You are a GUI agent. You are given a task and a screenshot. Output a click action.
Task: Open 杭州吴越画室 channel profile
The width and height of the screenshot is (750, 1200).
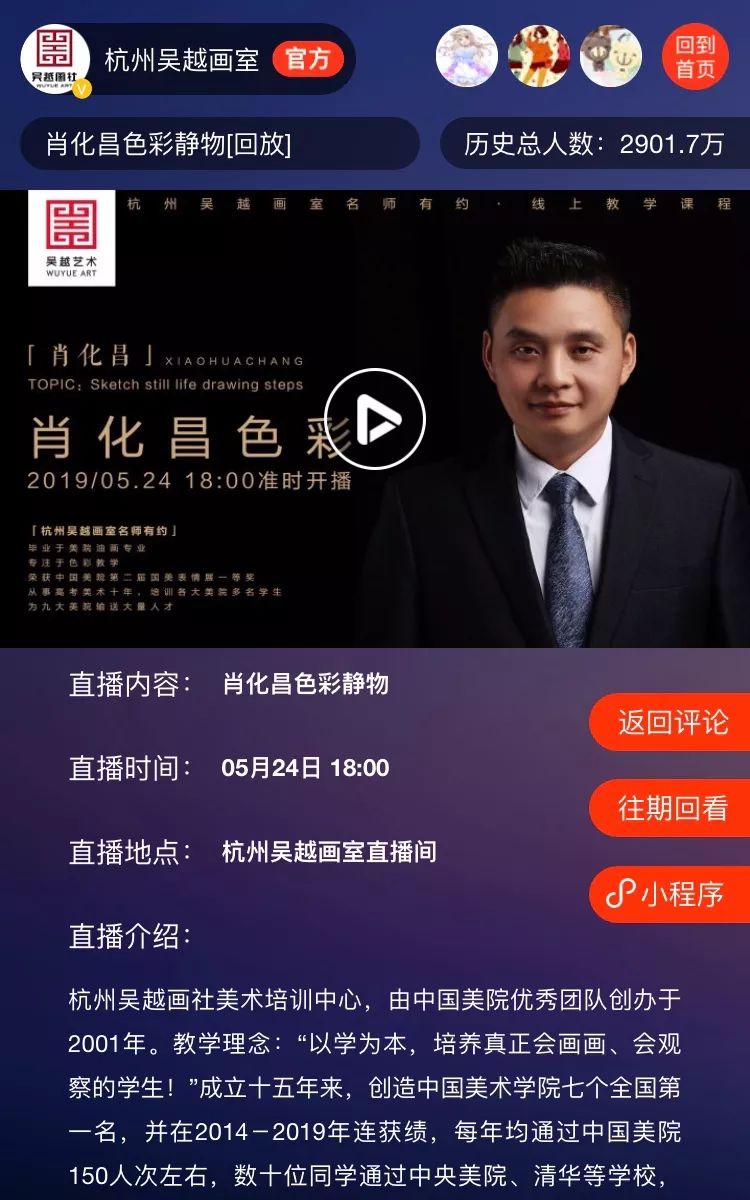click(x=180, y=59)
